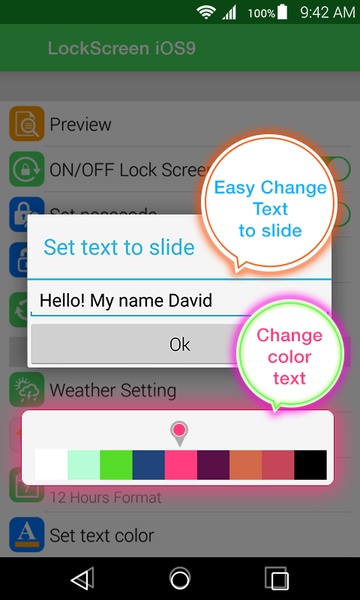Pick the dark purple color swatch
Image resolution: width=360 pixels, height=600 pixels.
coord(213,465)
